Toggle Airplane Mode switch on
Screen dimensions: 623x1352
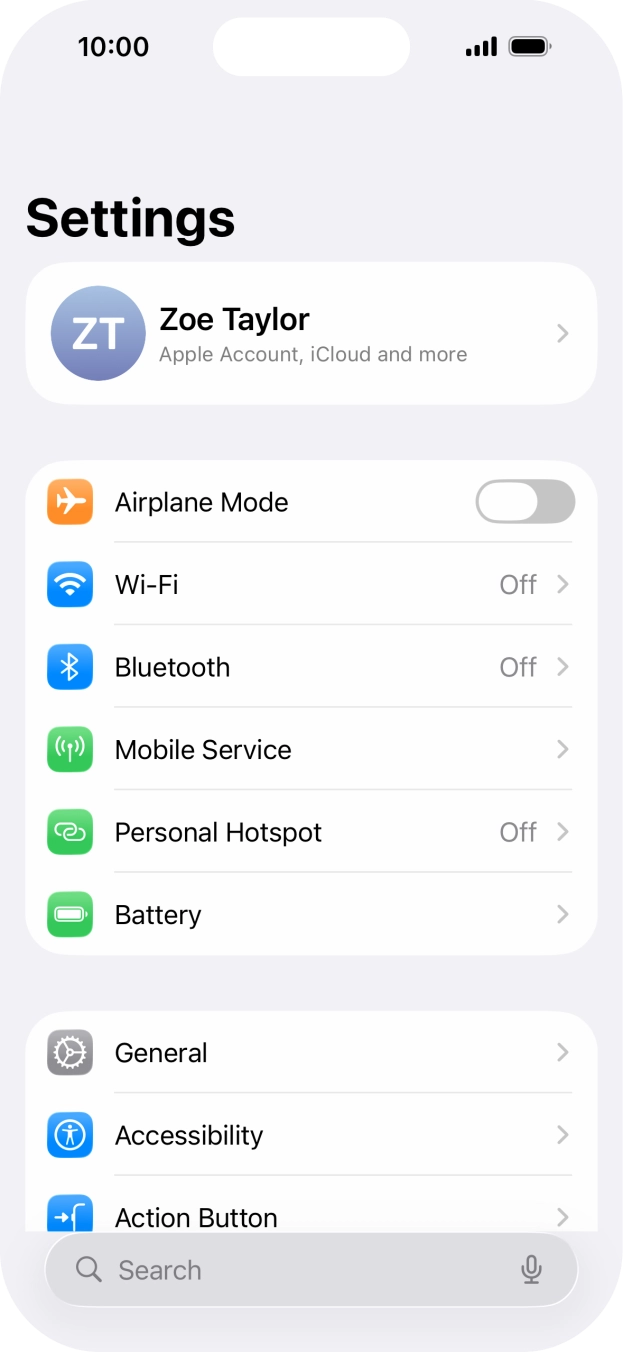click(524, 502)
